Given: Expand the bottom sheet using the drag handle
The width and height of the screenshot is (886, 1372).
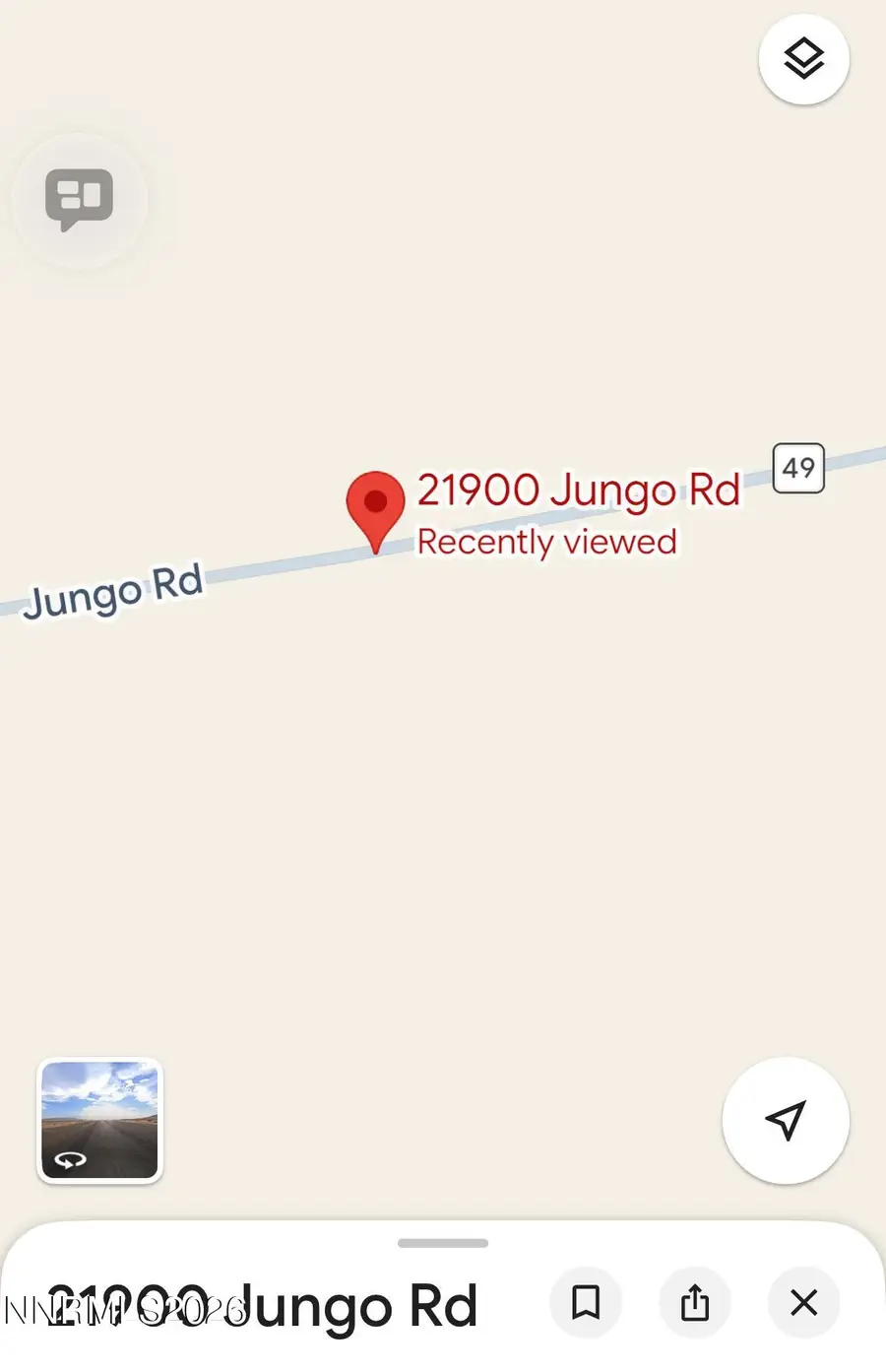Looking at the screenshot, I should click(442, 1242).
